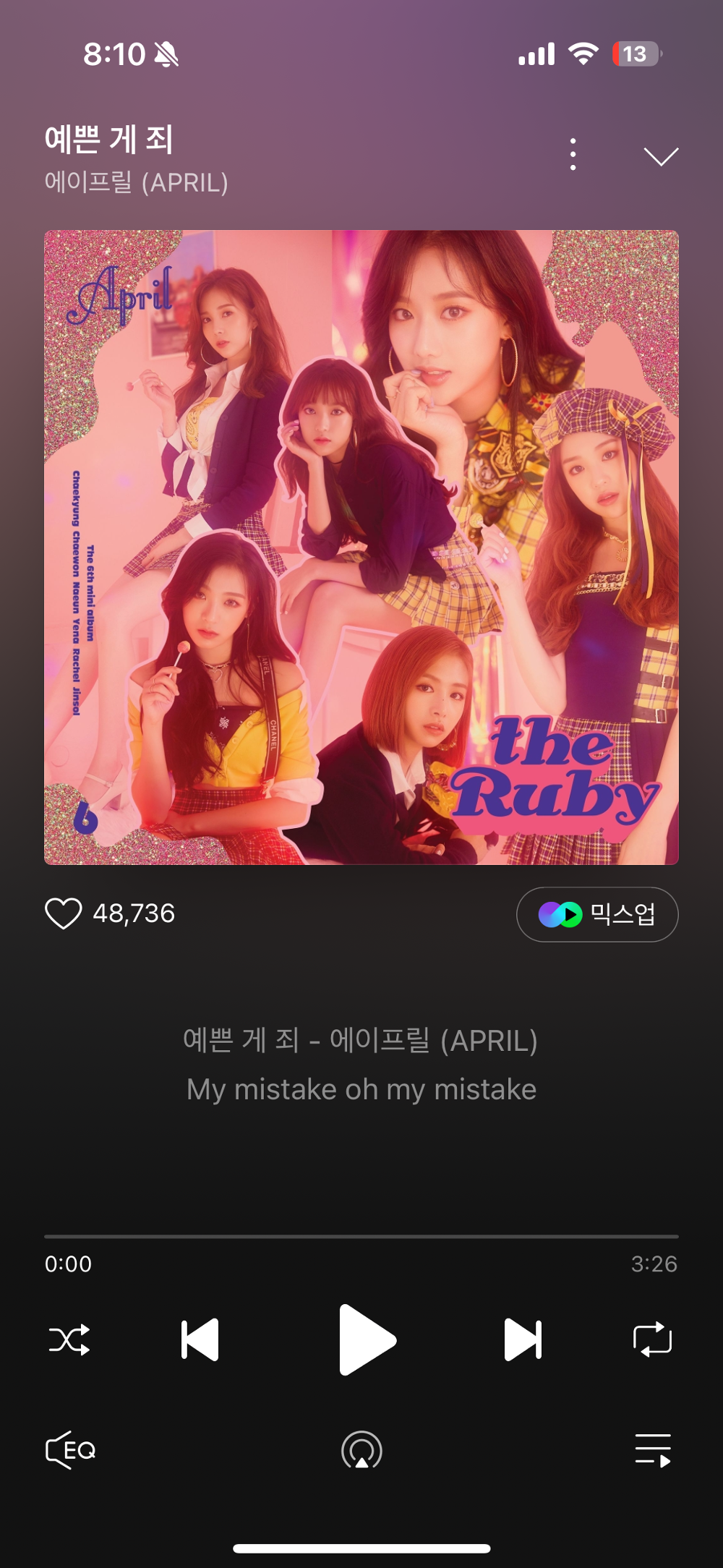723x1568 pixels.
Task: Tap the Wi-Fi status icon
Action: coord(583,53)
